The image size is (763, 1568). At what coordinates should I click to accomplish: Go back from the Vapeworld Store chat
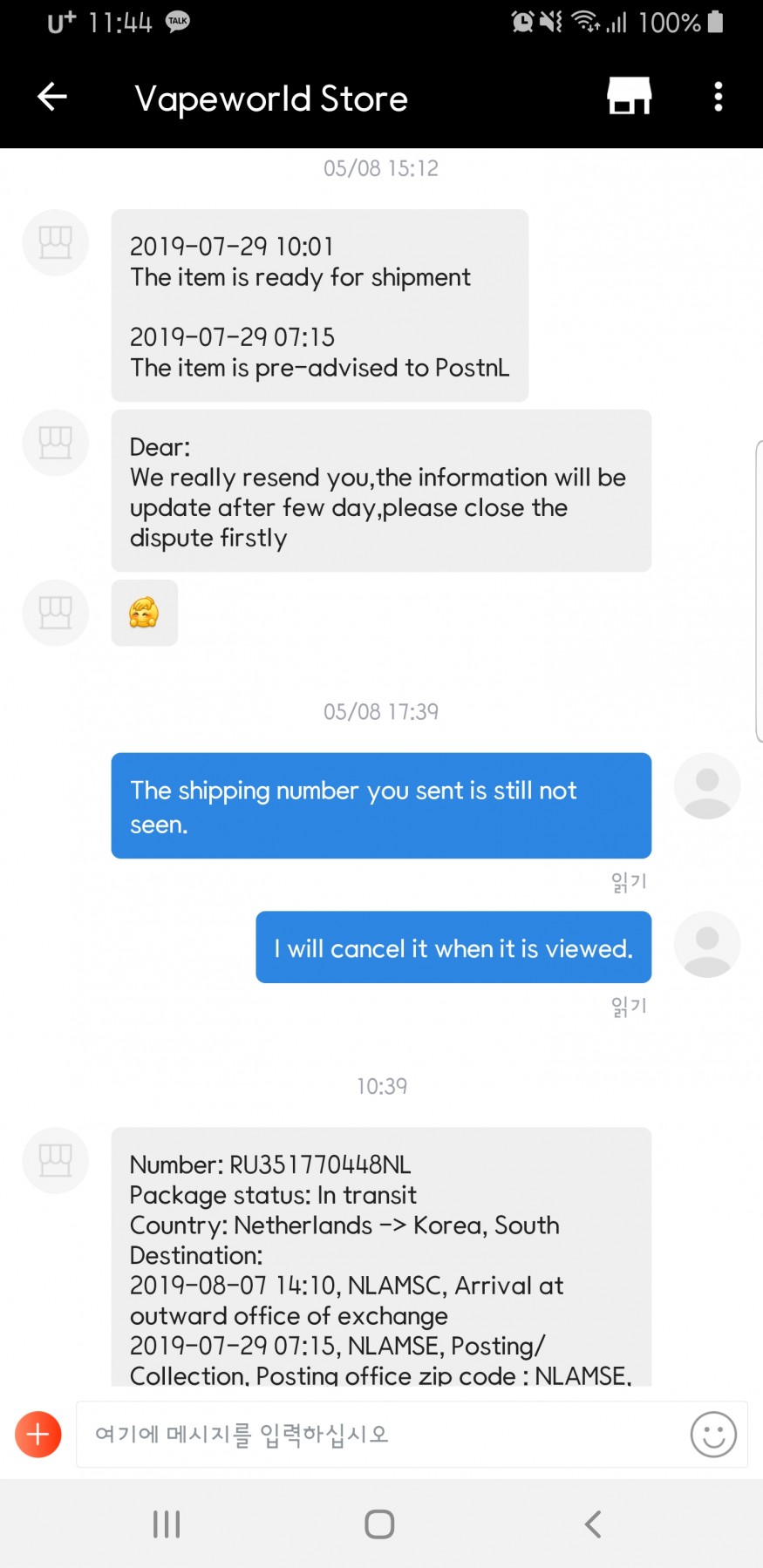52,97
